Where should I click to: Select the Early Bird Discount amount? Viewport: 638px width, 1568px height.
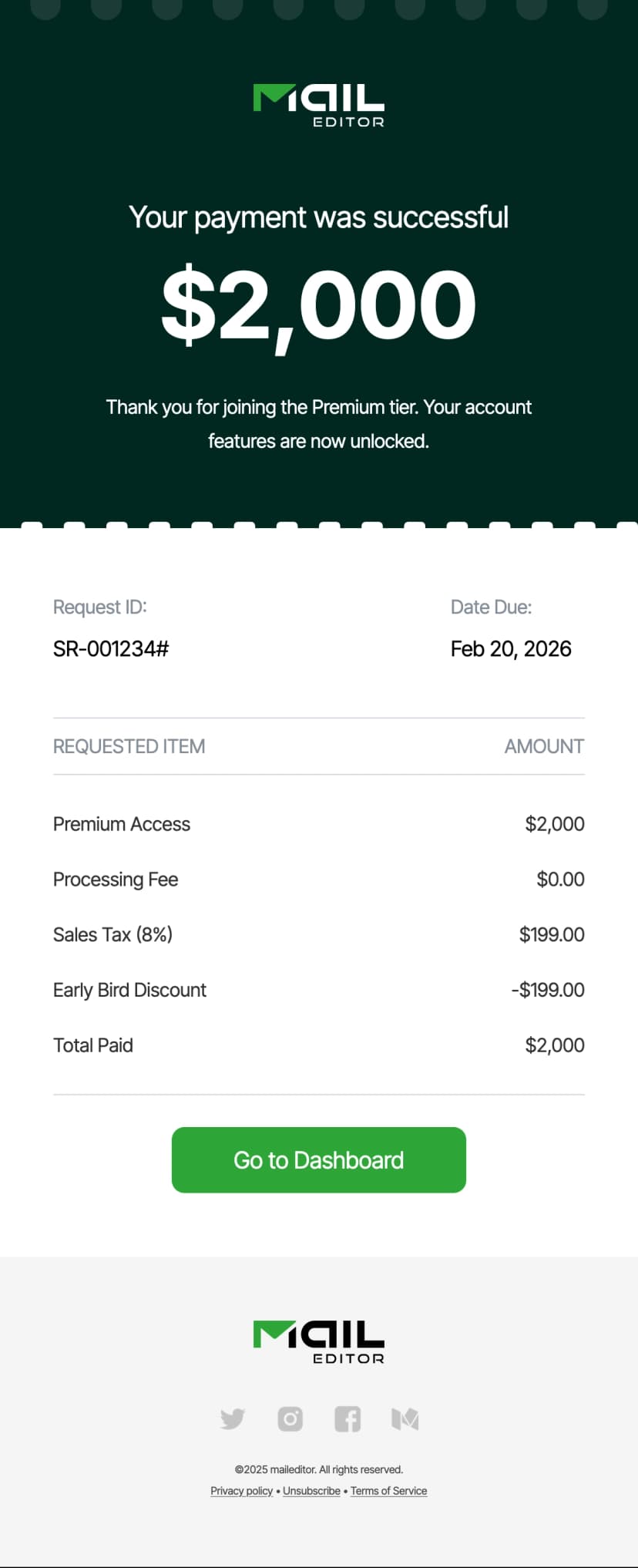click(548, 990)
